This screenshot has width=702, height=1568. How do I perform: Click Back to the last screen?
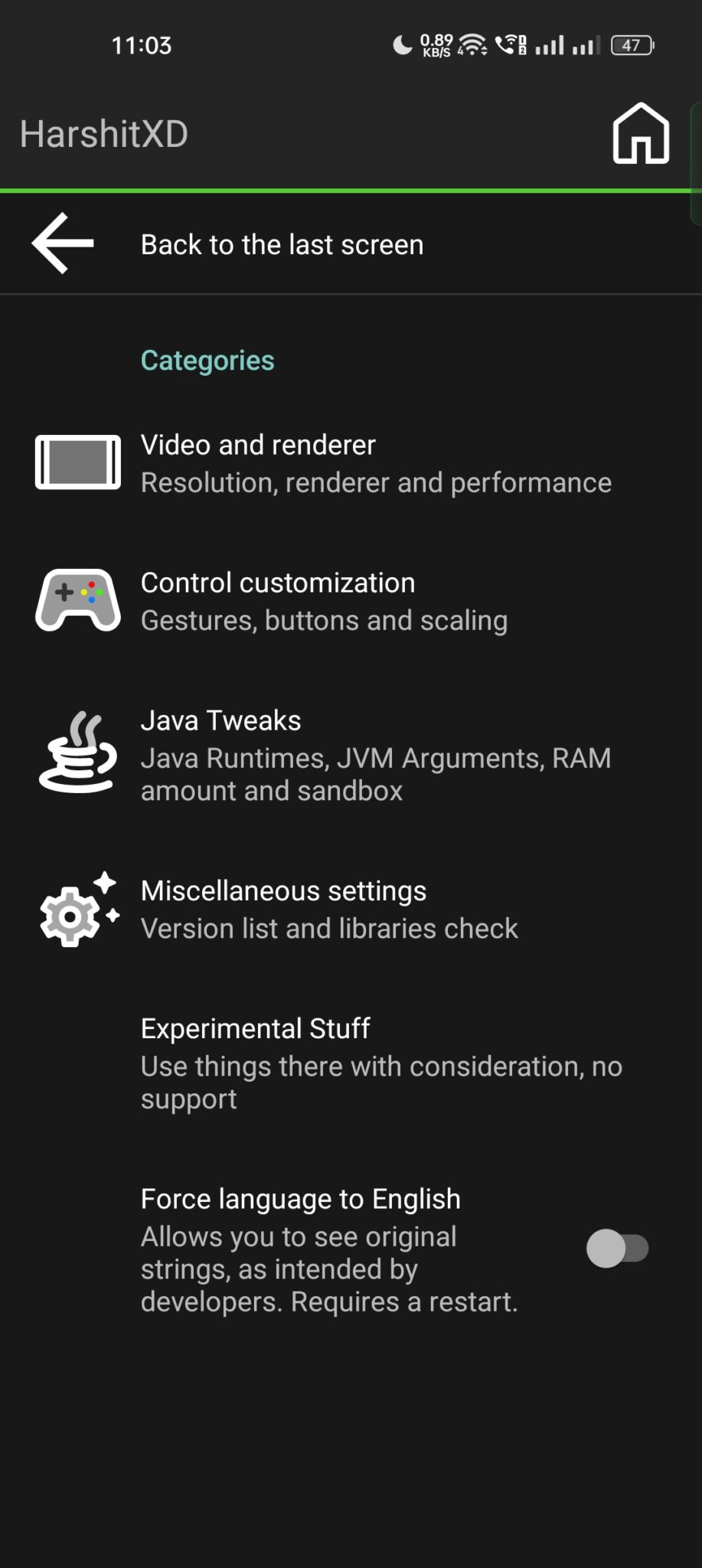click(x=282, y=244)
